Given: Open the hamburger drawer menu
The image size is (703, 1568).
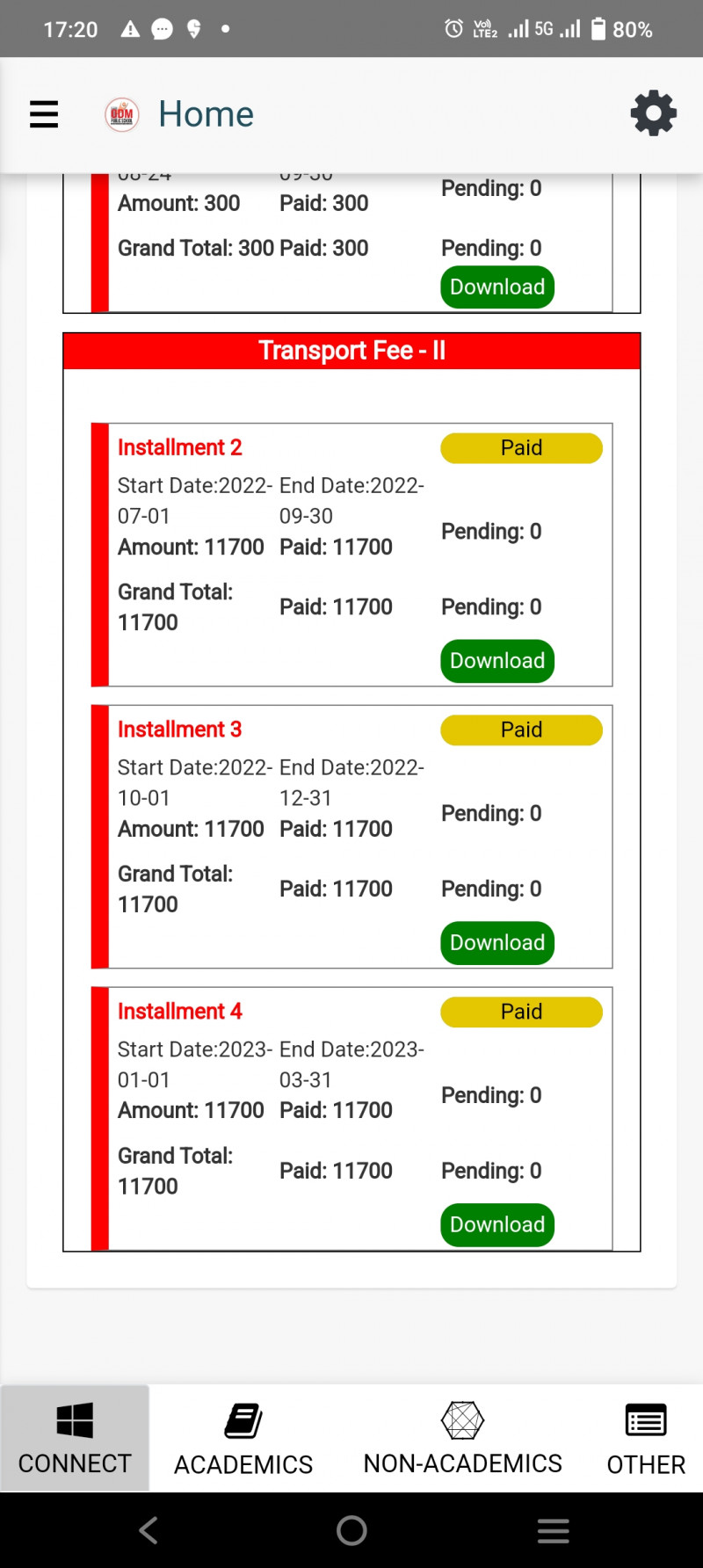Looking at the screenshot, I should click(x=44, y=114).
